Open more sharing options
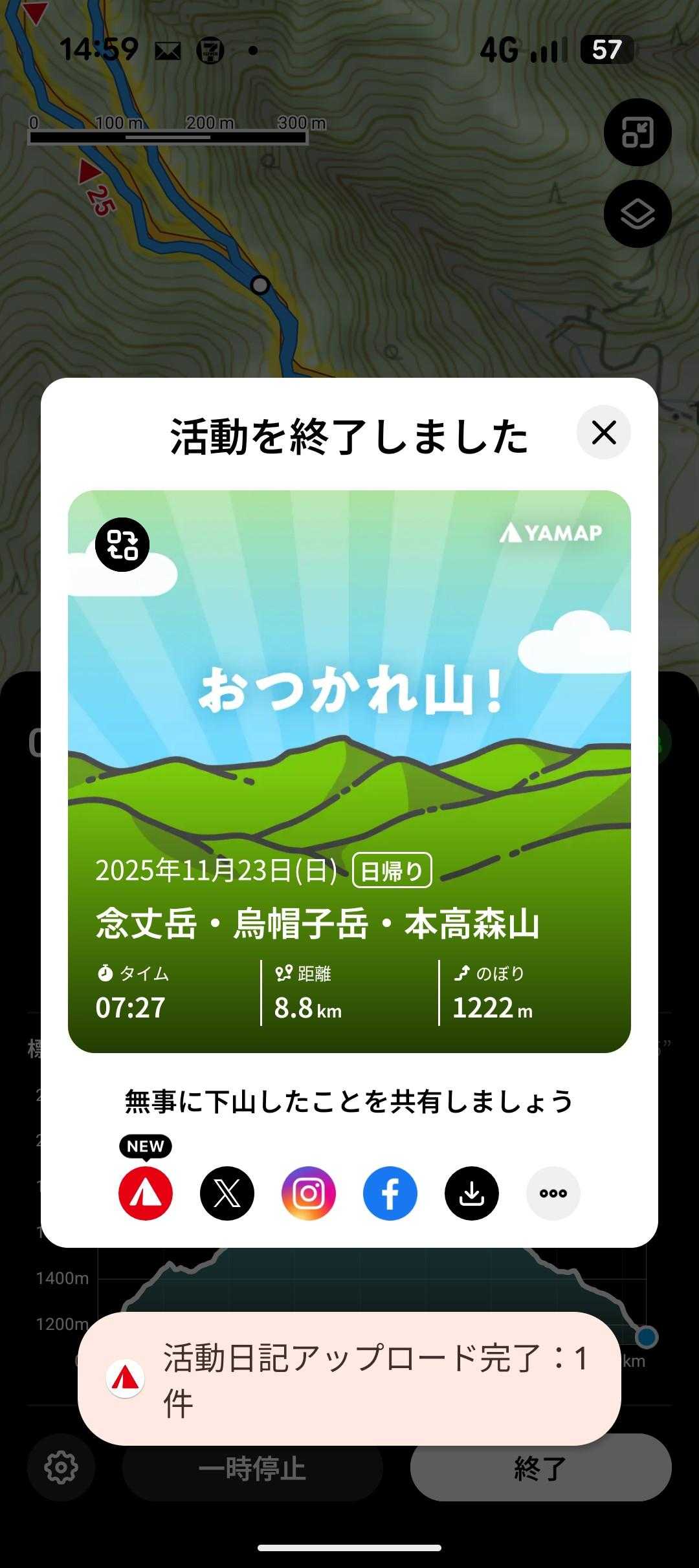Viewport: 699px width, 1568px height. [x=553, y=1193]
